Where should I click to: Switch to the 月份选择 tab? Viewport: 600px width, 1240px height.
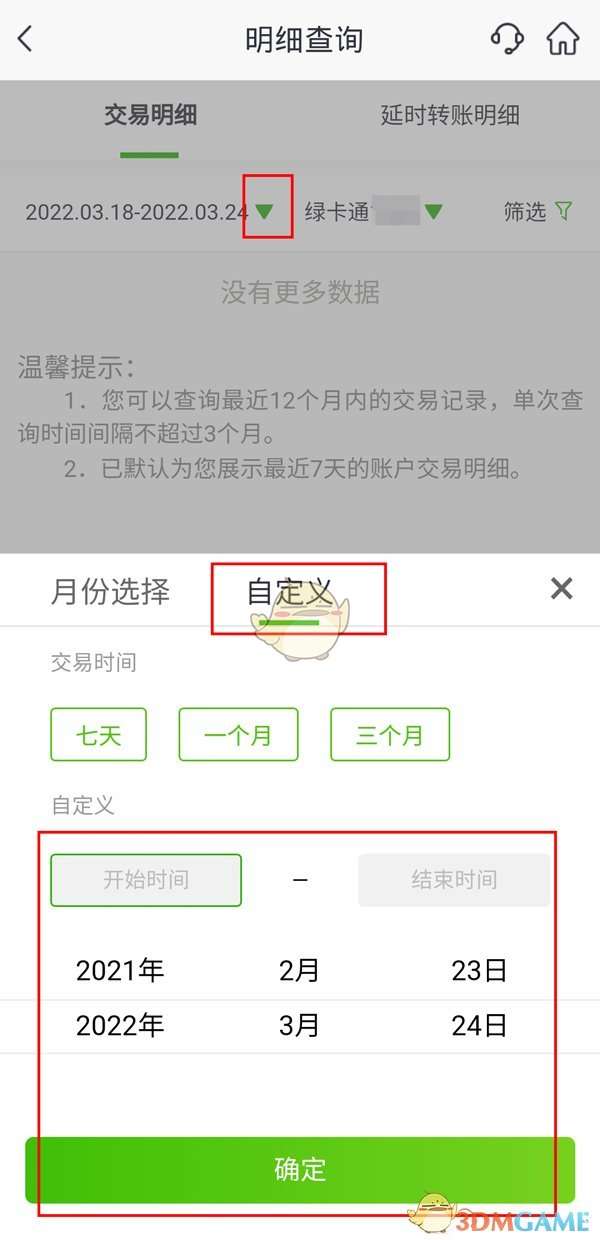[110, 591]
